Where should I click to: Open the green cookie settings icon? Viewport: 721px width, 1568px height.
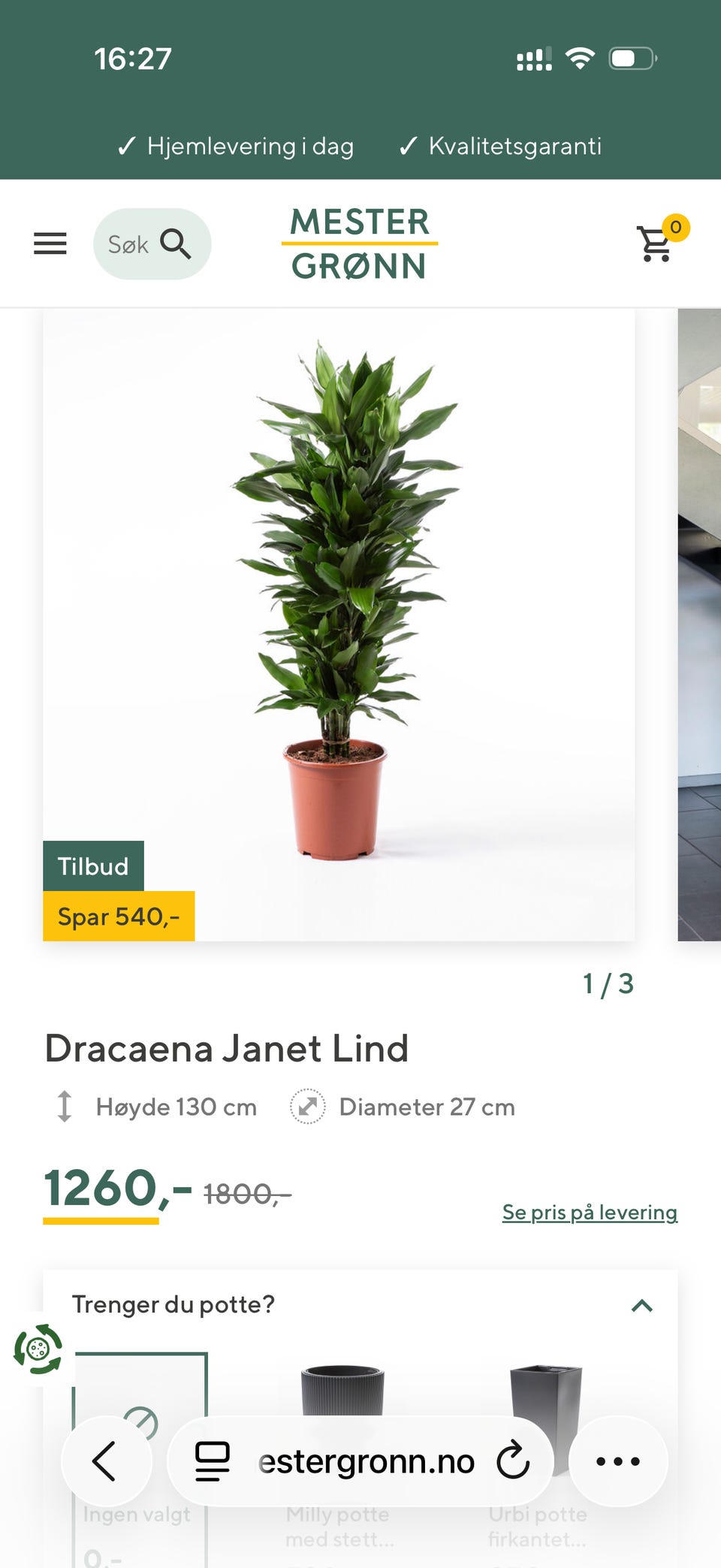click(38, 1349)
